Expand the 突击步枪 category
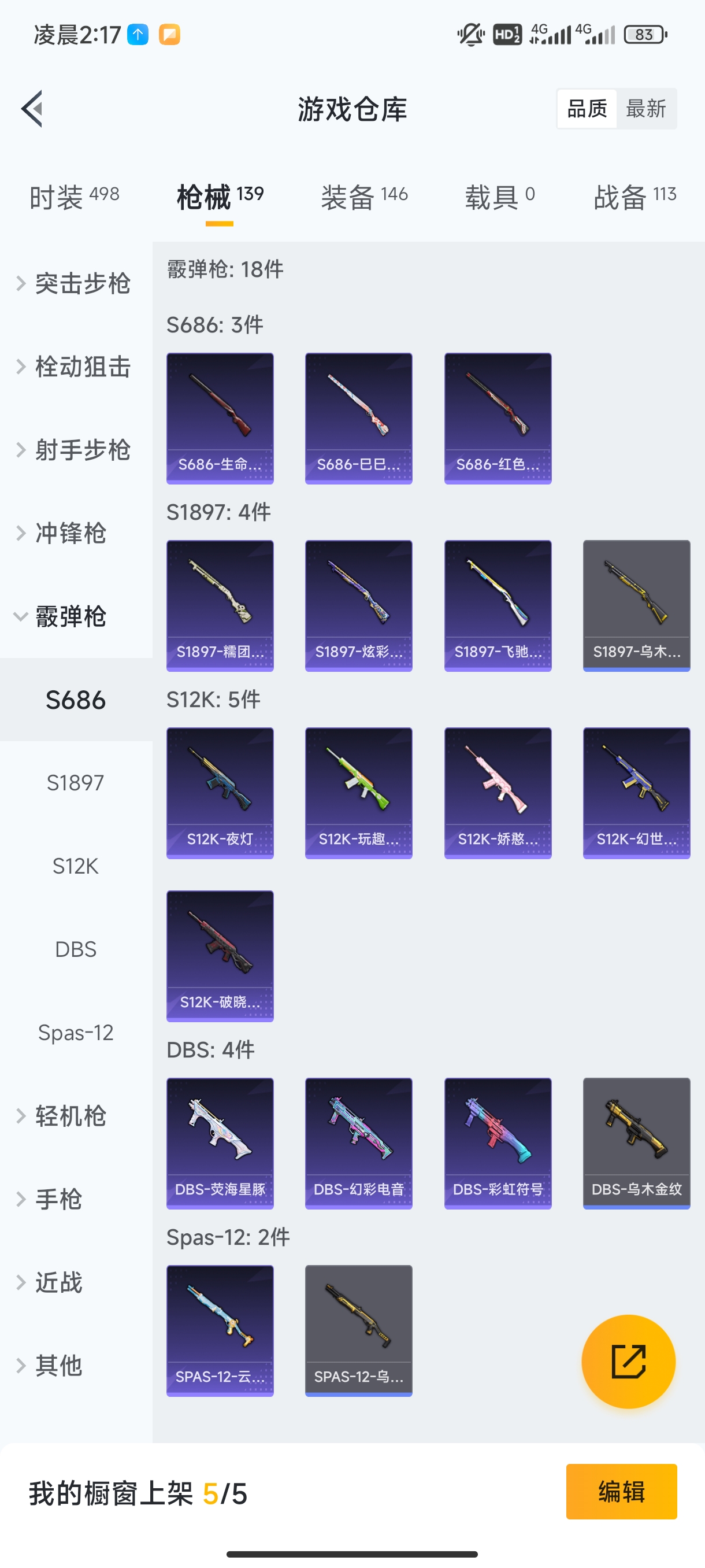The width and height of the screenshot is (705, 1568). click(x=74, y=284)
